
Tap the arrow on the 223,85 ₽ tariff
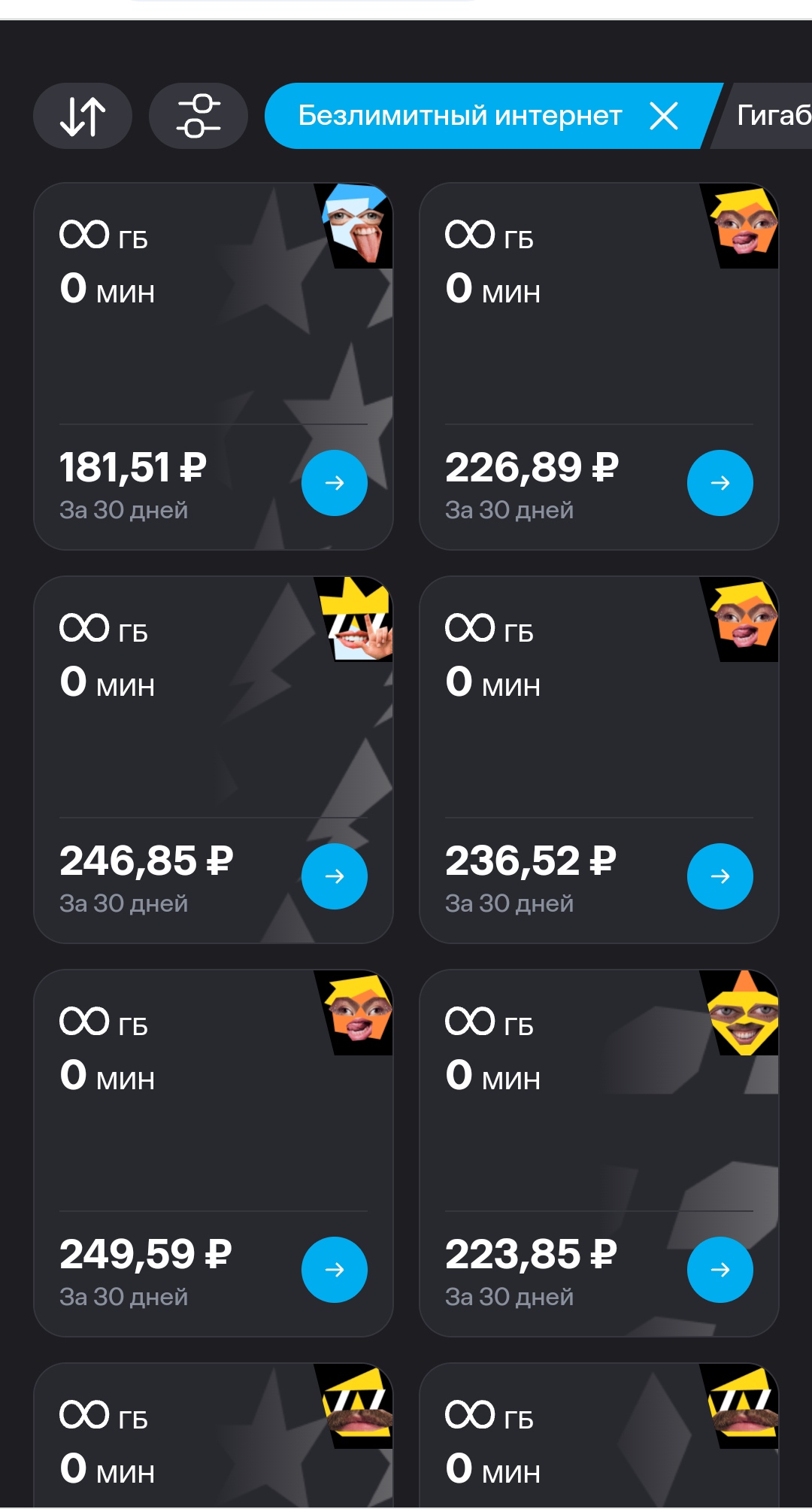point(720,1270)
